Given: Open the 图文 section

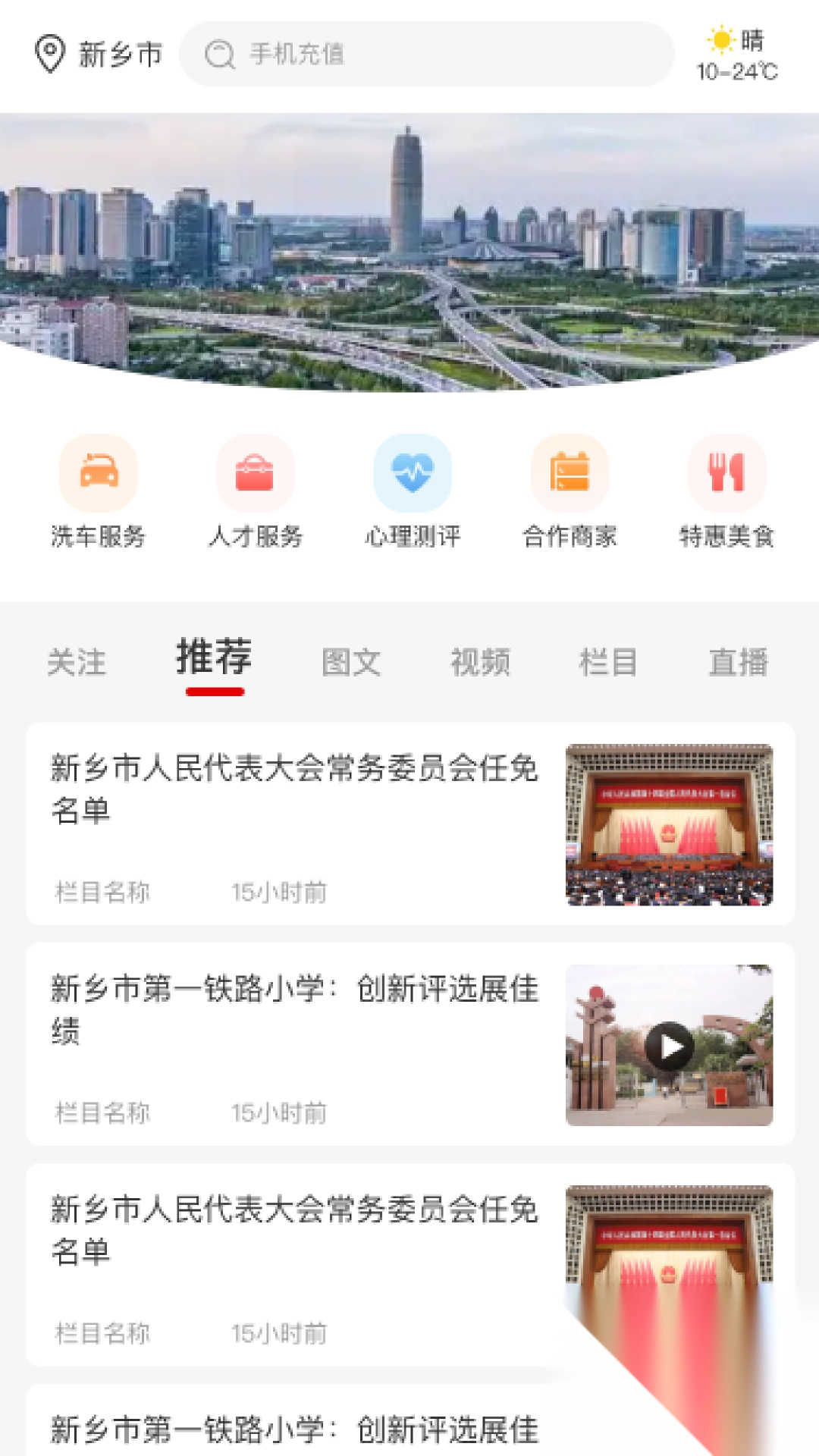Looking at the screenshot, I should 349,662.
